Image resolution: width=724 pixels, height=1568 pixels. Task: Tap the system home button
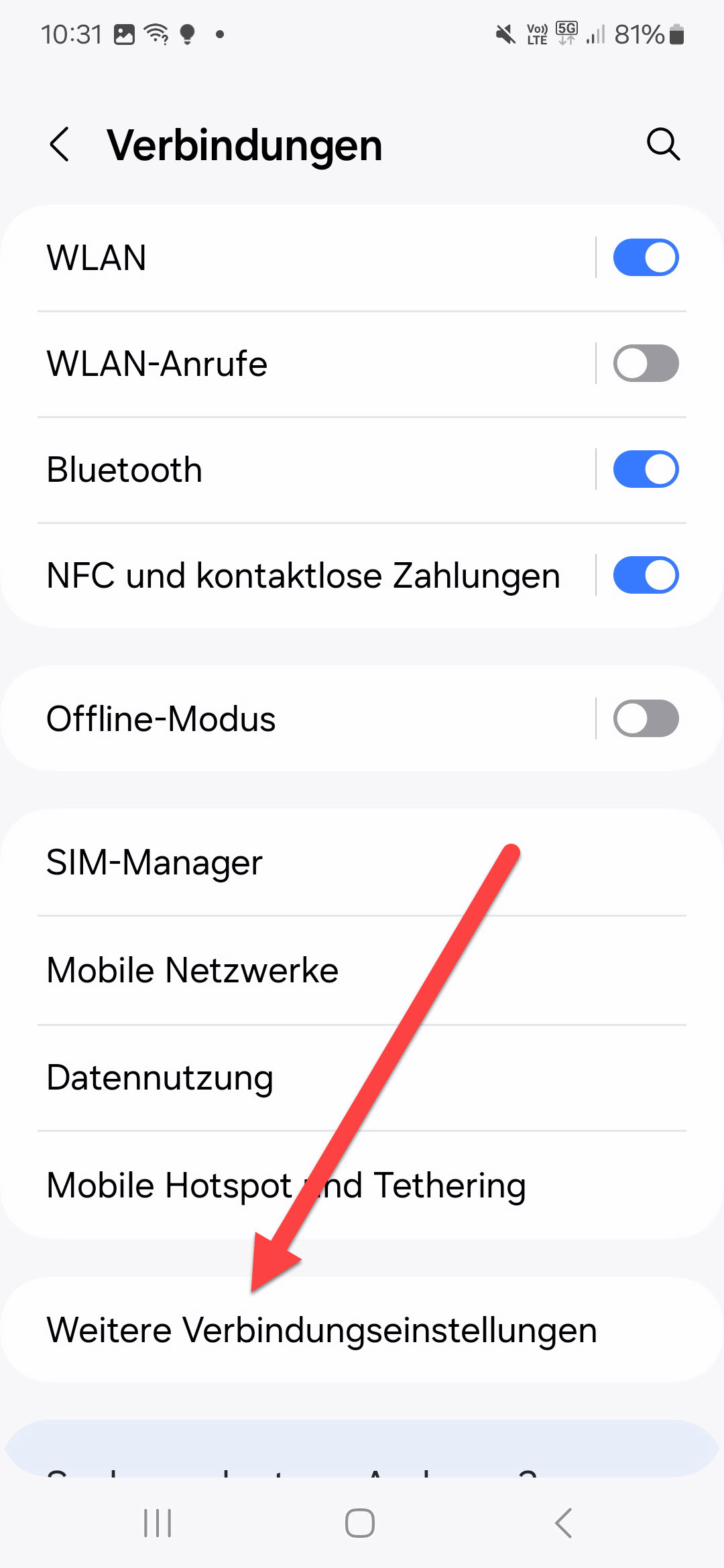pyautogui.click(x=360, y=1523)
